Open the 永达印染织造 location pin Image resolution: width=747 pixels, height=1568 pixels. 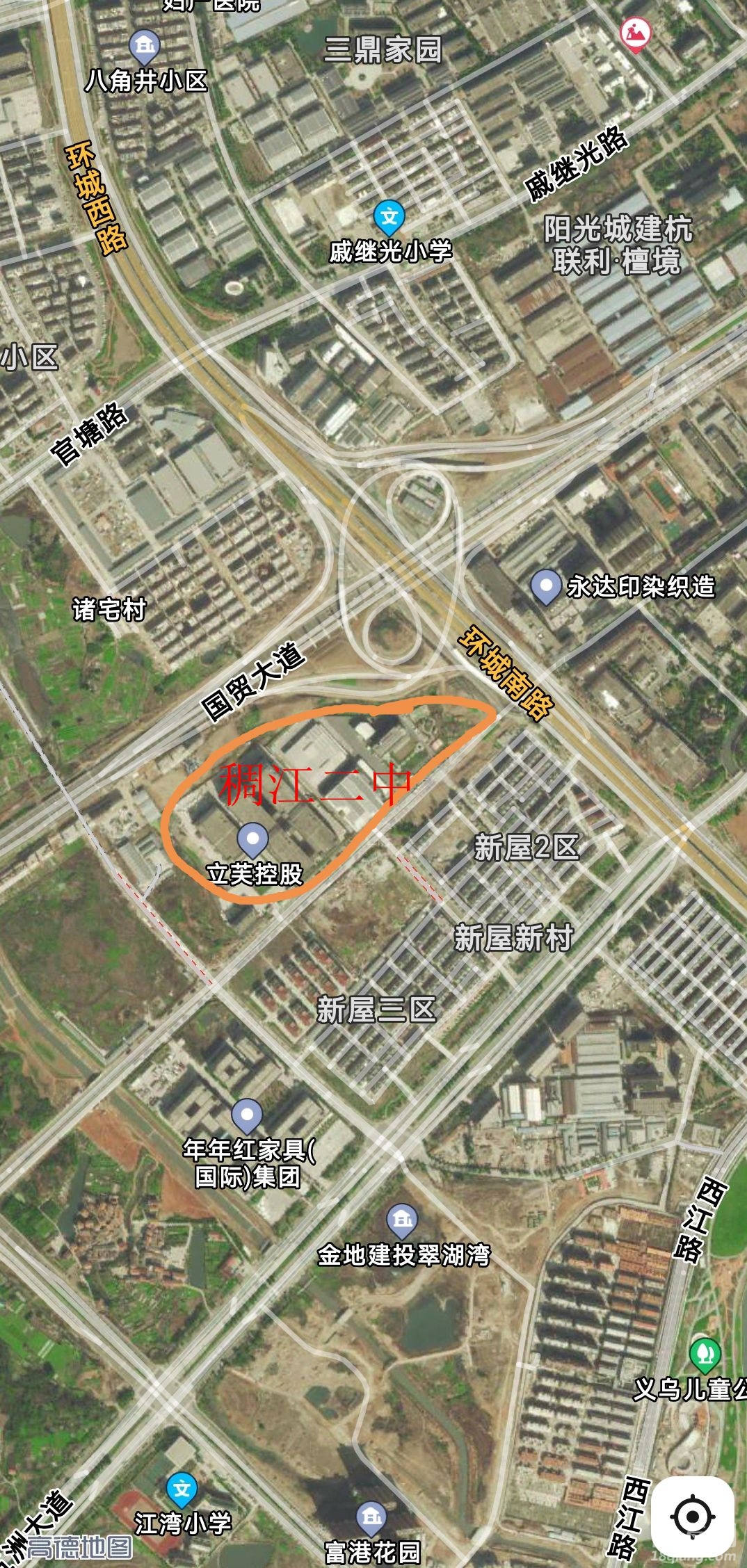[545, 586]
